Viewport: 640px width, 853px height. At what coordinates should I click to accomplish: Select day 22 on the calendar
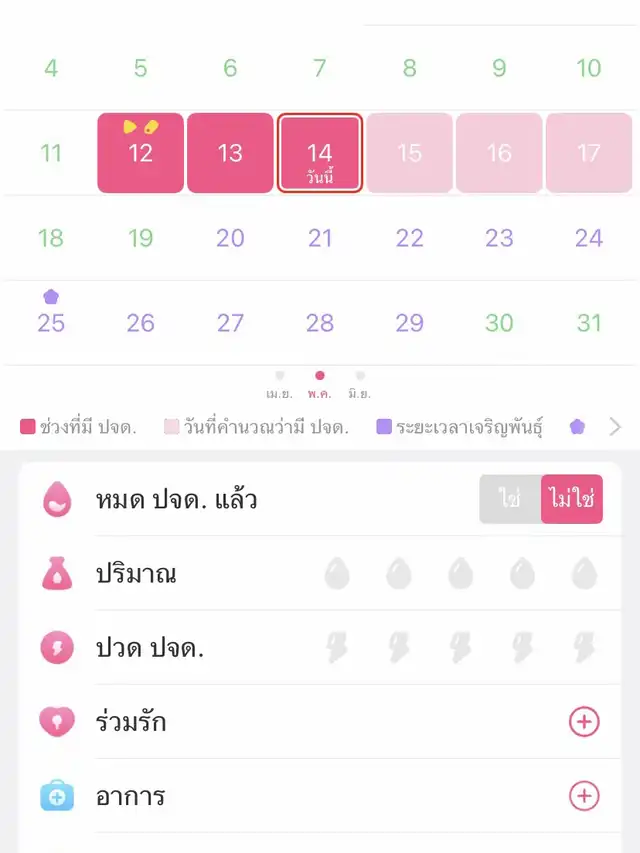[x=409, y=238]
